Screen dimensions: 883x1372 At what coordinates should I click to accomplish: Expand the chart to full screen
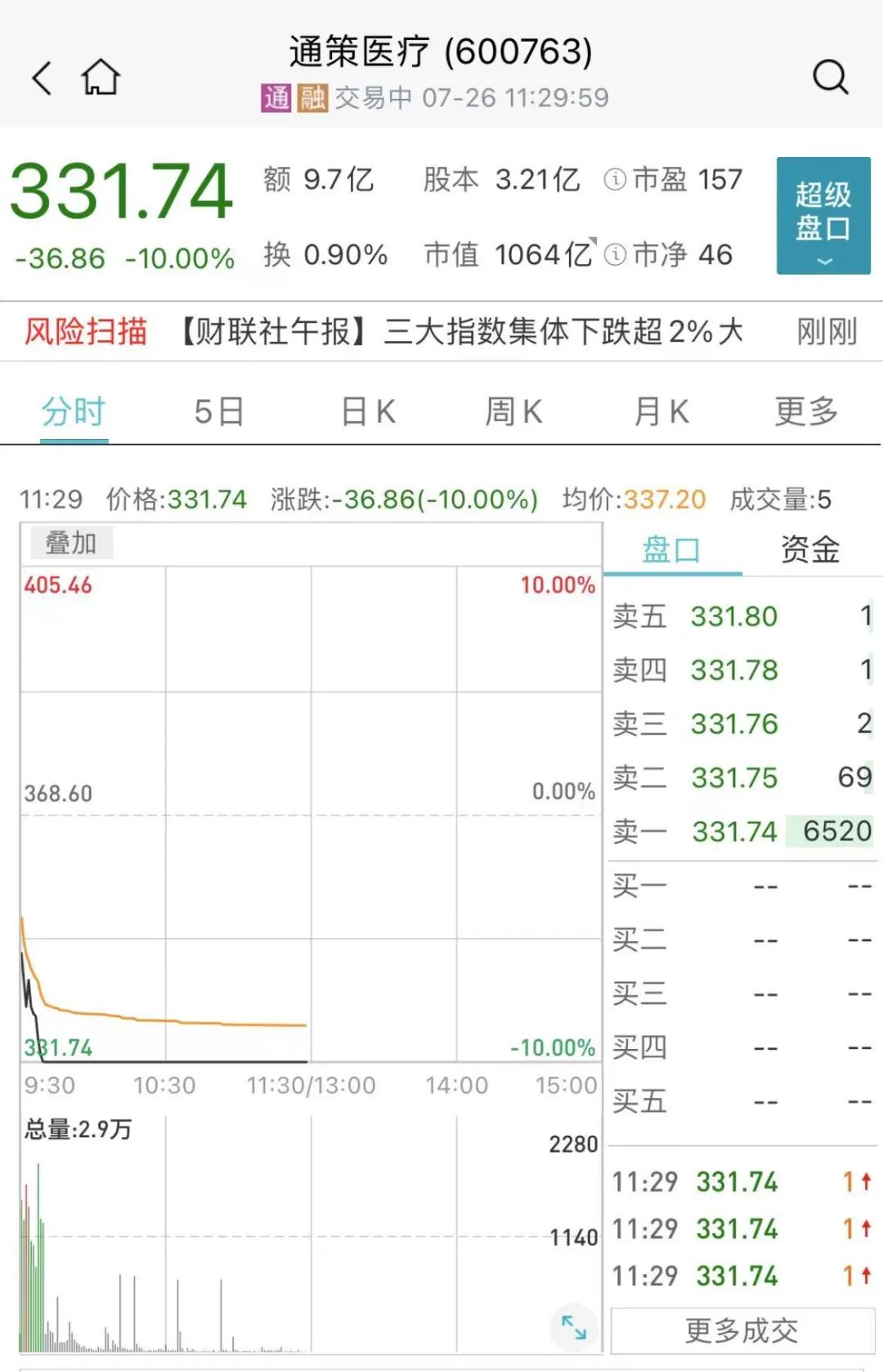click(x=573, y=1327)
